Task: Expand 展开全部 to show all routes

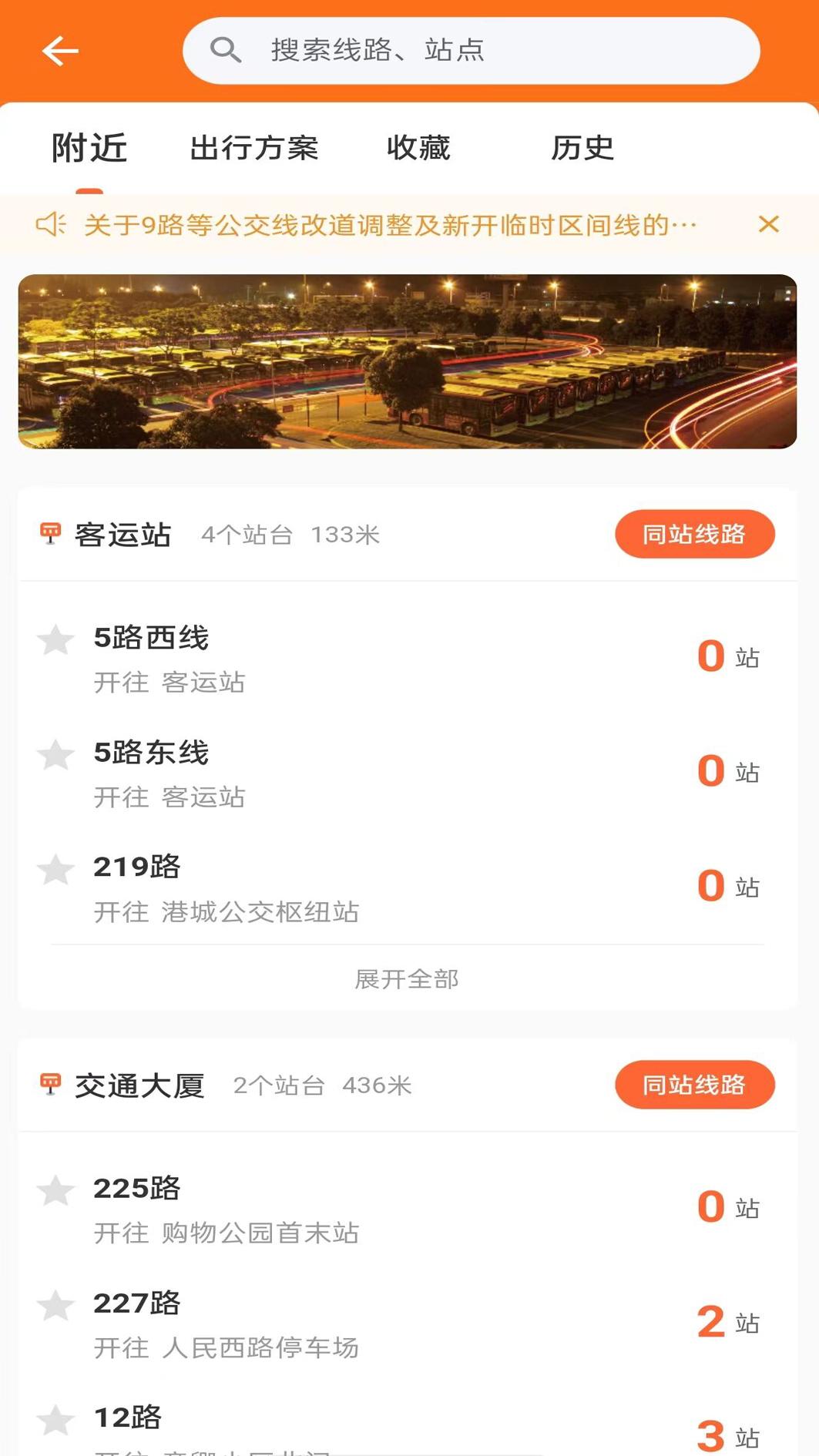Action: (x=406, y=979)
